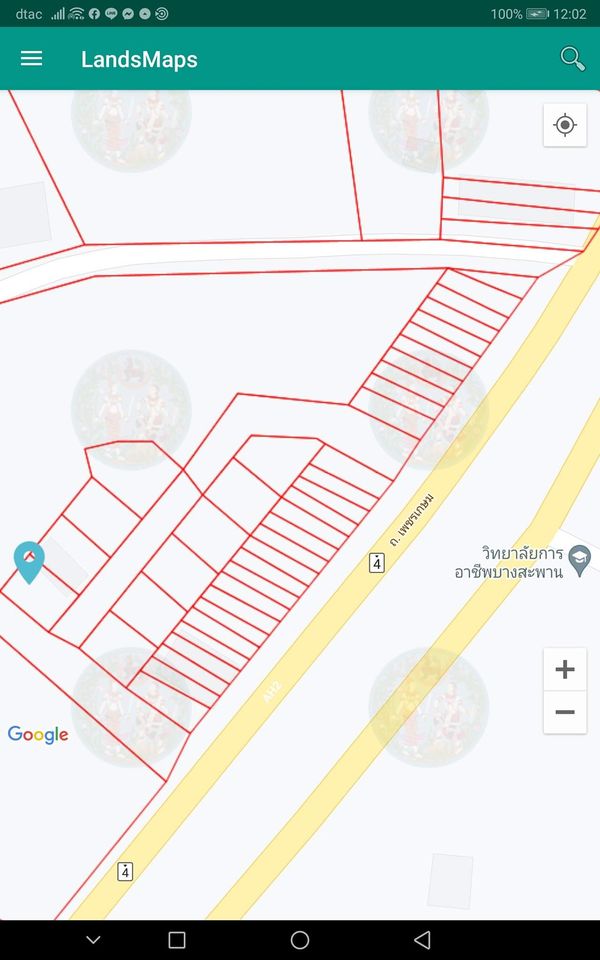
Task: Zoom out with the minus button
Action: (564, 713)
